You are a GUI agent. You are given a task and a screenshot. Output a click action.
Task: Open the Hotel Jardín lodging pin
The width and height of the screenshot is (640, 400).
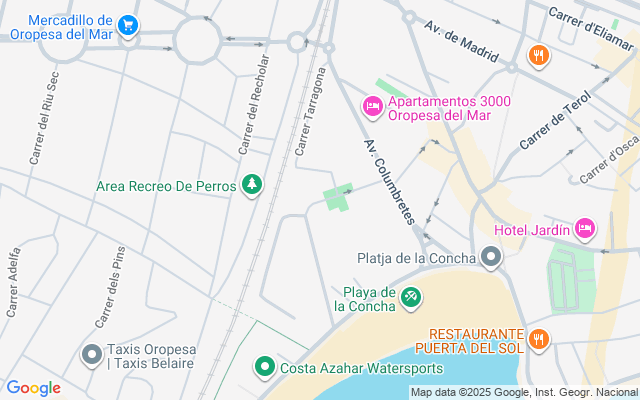point(585,230)
